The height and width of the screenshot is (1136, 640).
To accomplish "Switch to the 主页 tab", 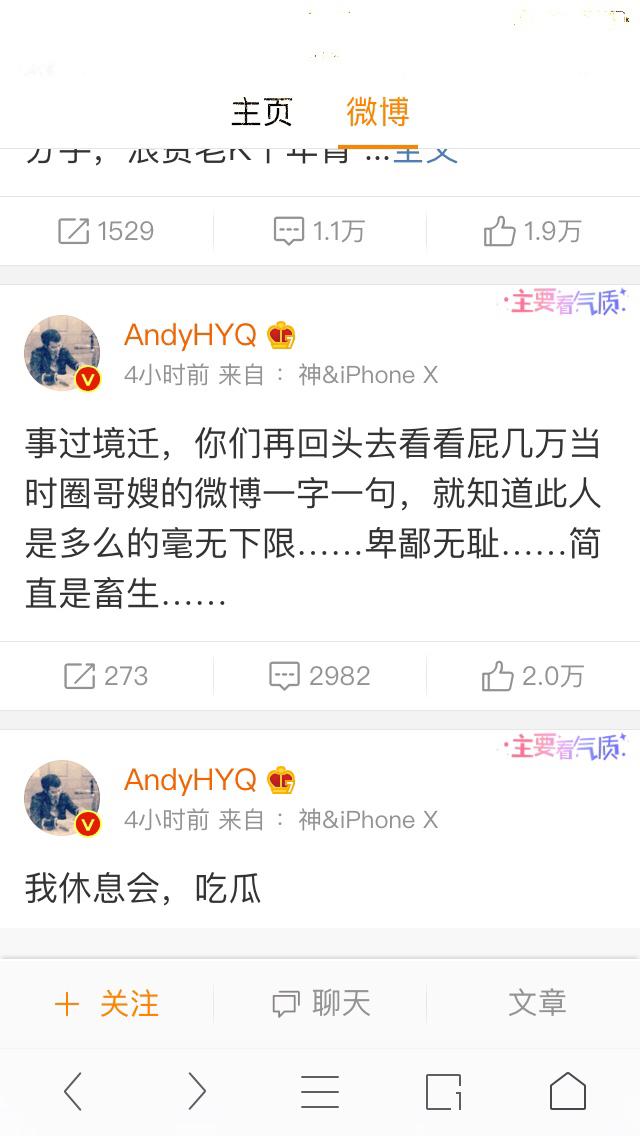I will pos(261,112).
